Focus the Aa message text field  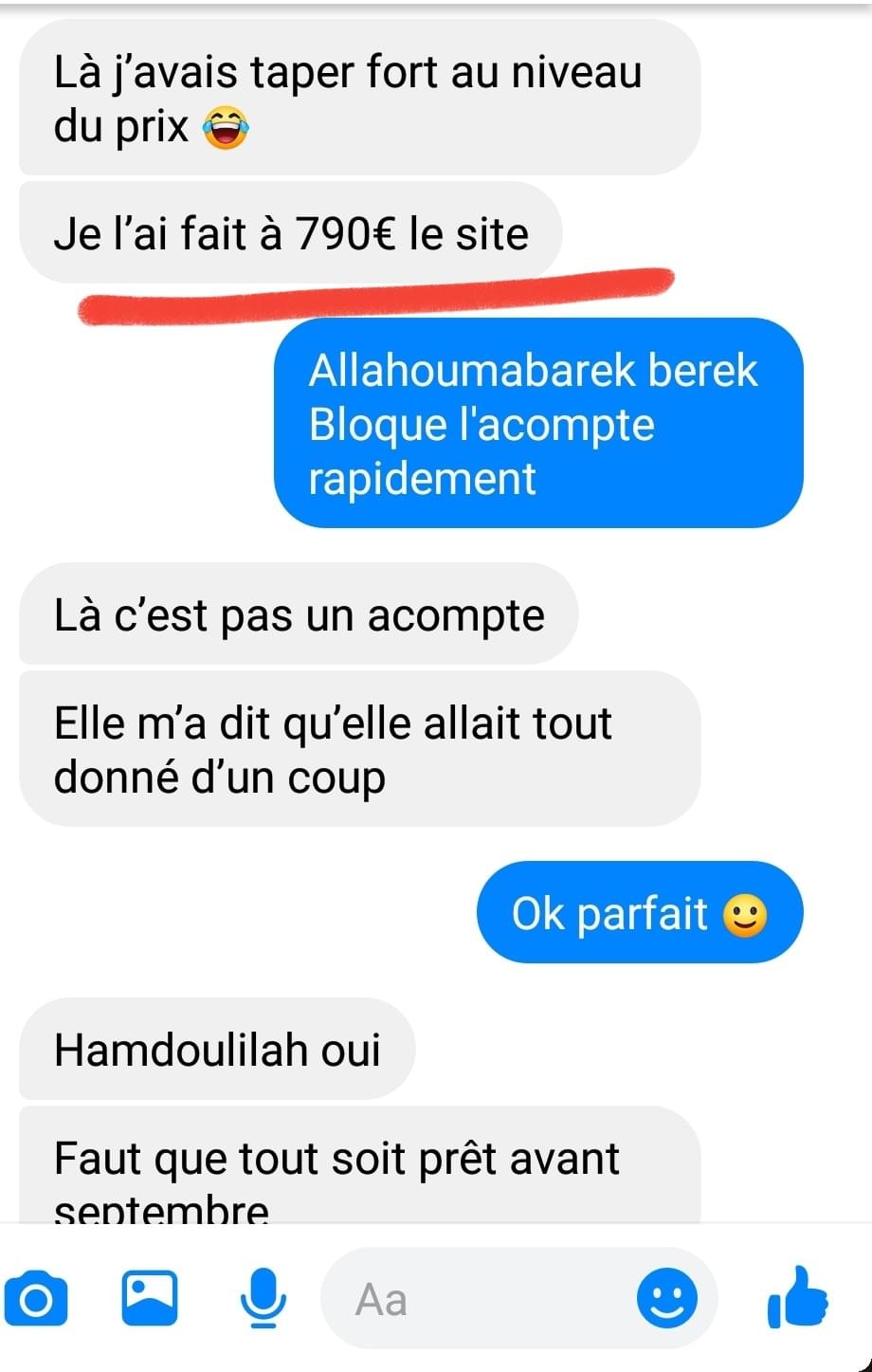pyautogui.click(x=474, y=1299)
